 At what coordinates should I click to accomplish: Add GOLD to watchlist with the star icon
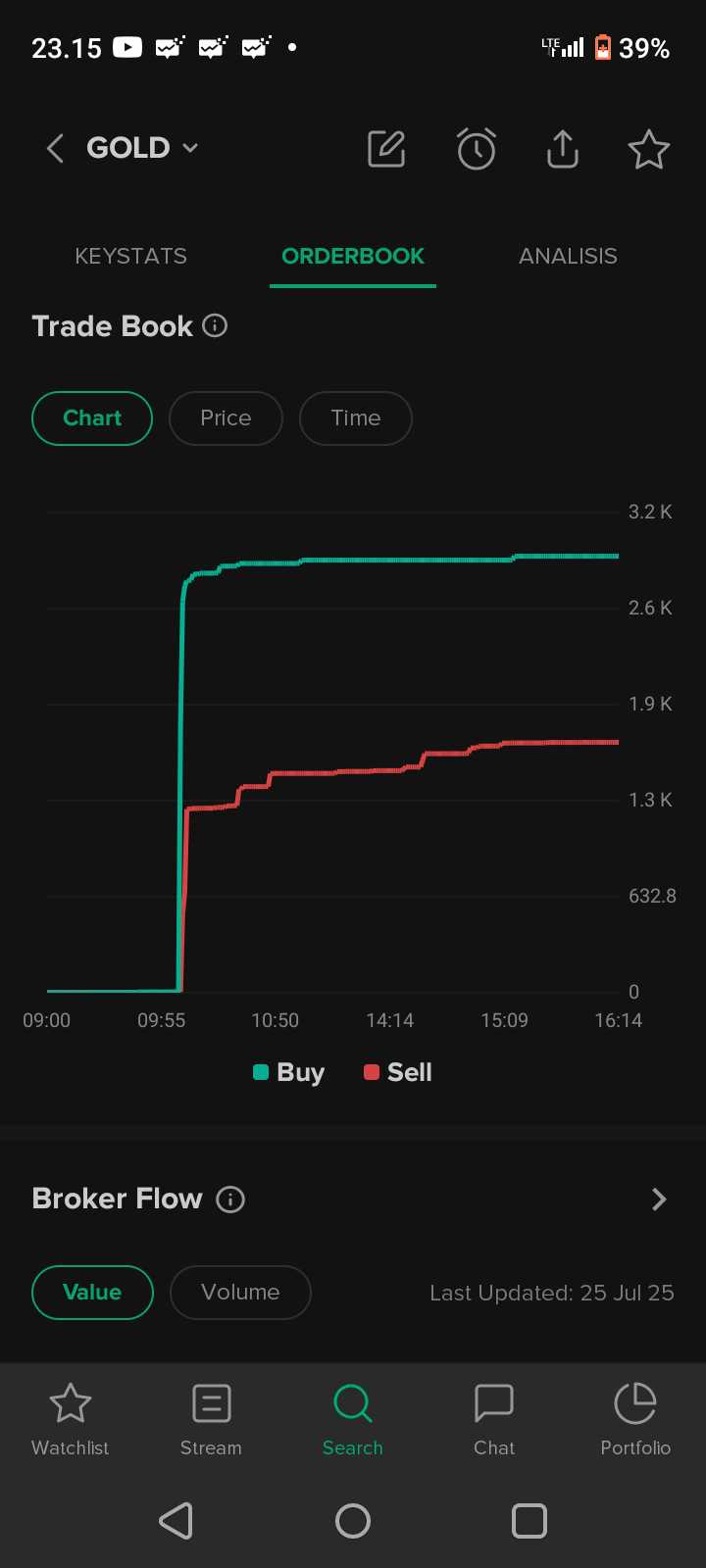(649, 149)
